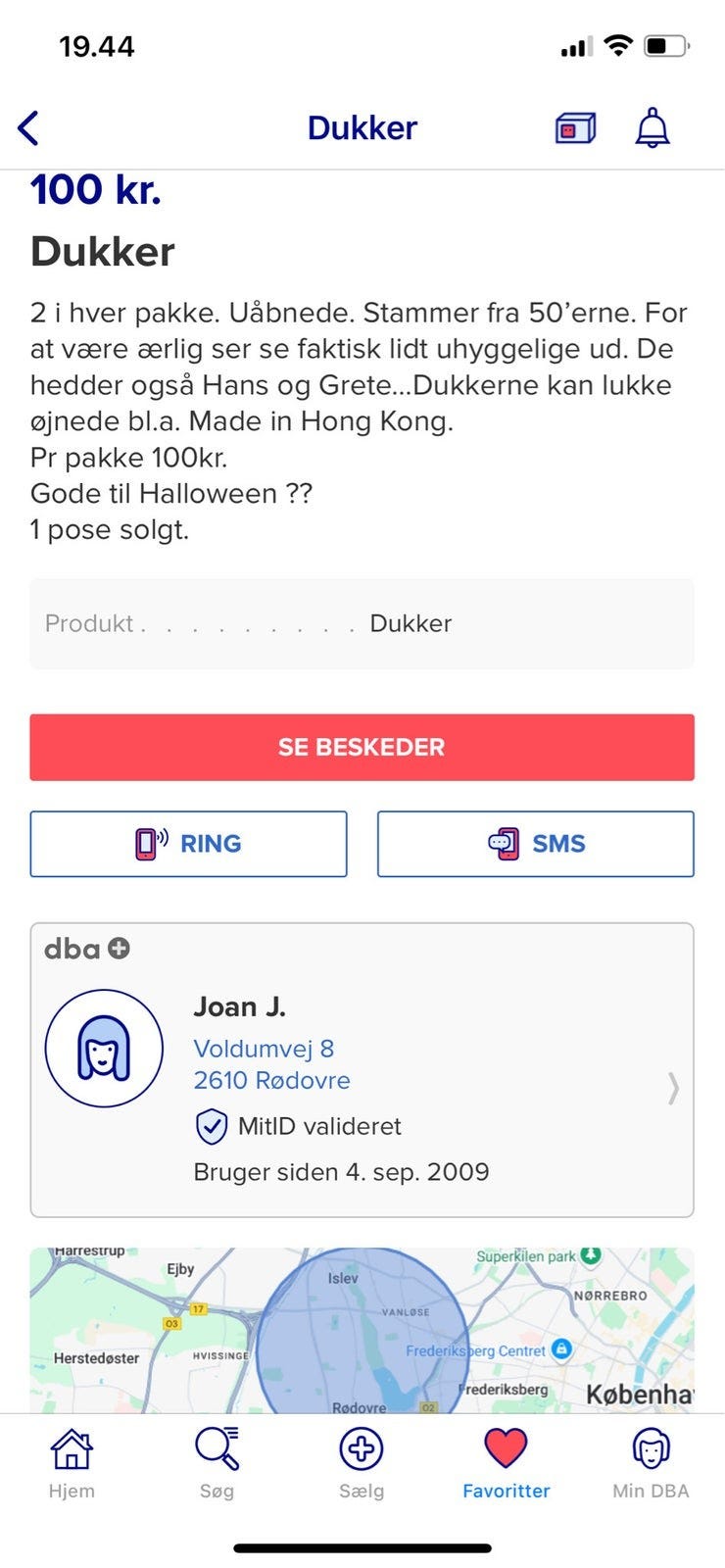
Task: Open the Sælg tab
Action: click(x=362, y=1463)
